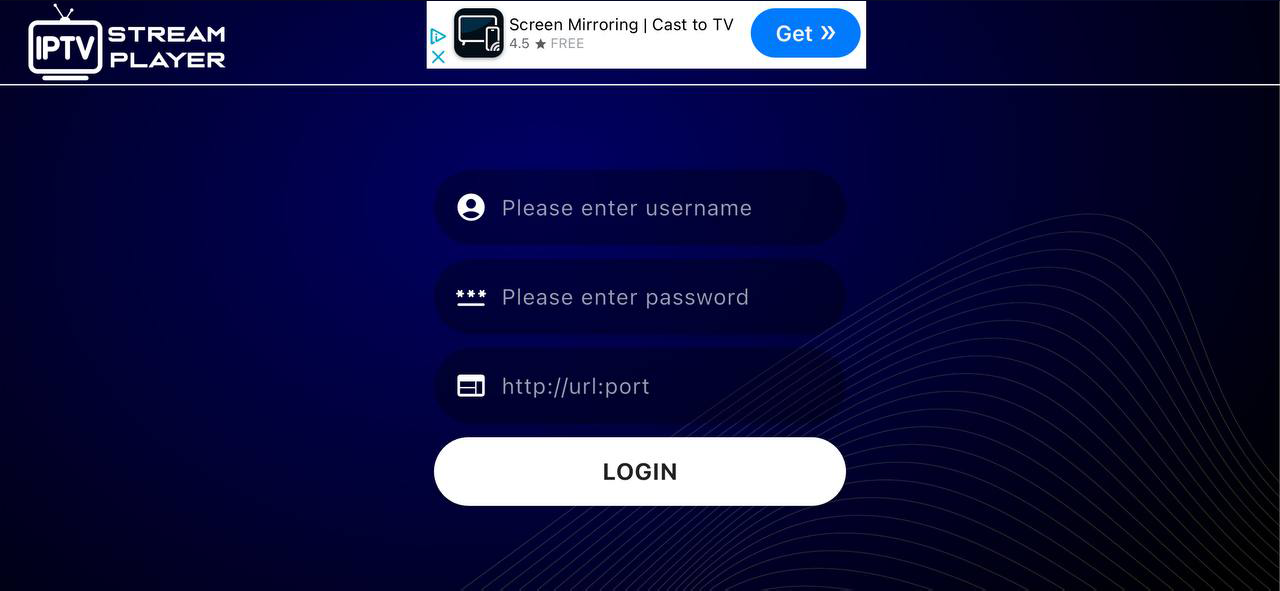This screenshot has height=591, width=1280.
Task: Focus the password entry field
Action: point(640,297)
